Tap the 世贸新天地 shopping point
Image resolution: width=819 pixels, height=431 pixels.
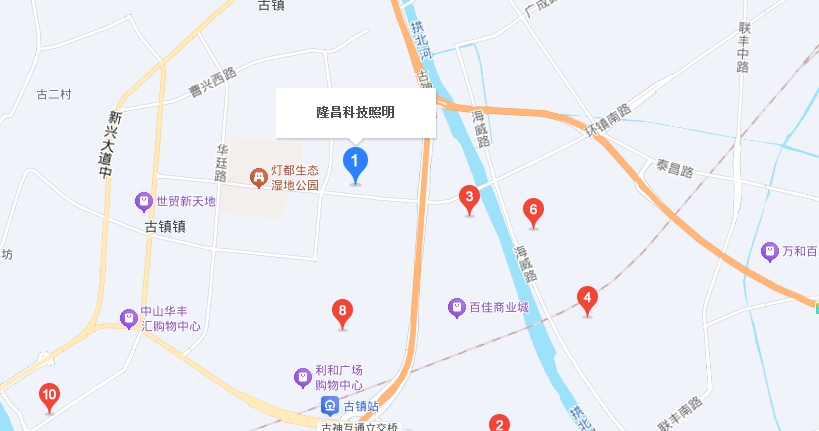coord(144,201)
